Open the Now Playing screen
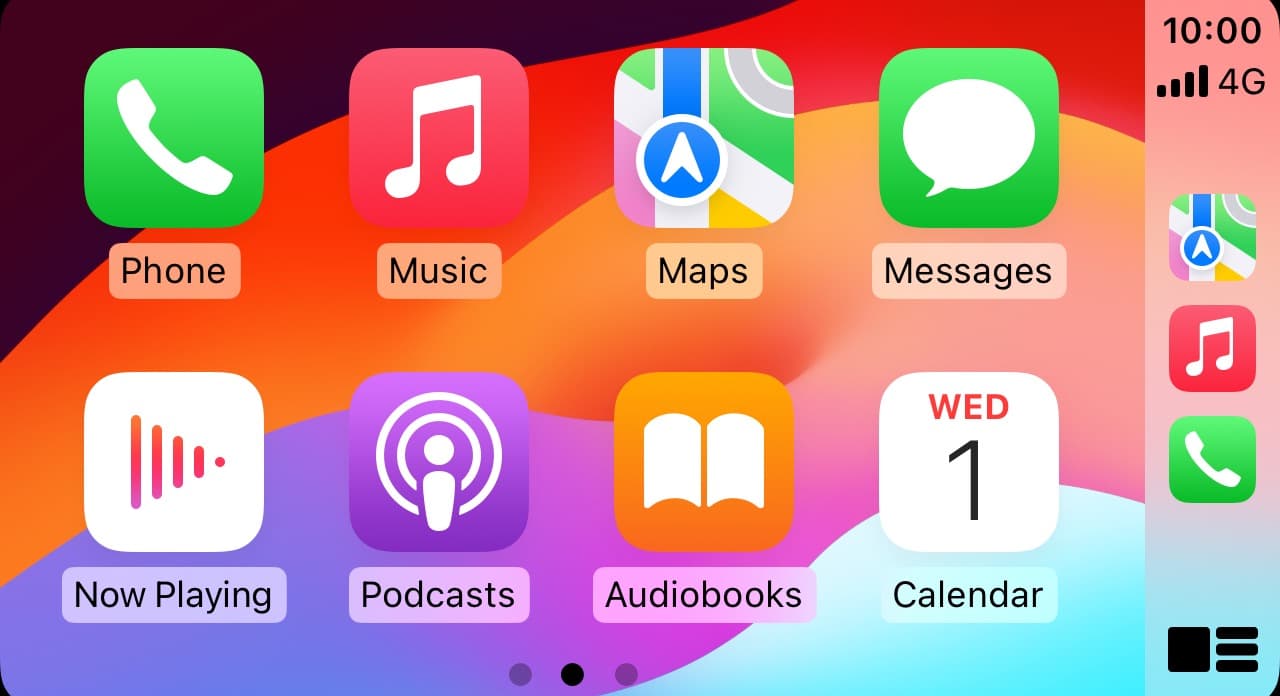This screenshot has height=696, width=1280. (174, 462)
